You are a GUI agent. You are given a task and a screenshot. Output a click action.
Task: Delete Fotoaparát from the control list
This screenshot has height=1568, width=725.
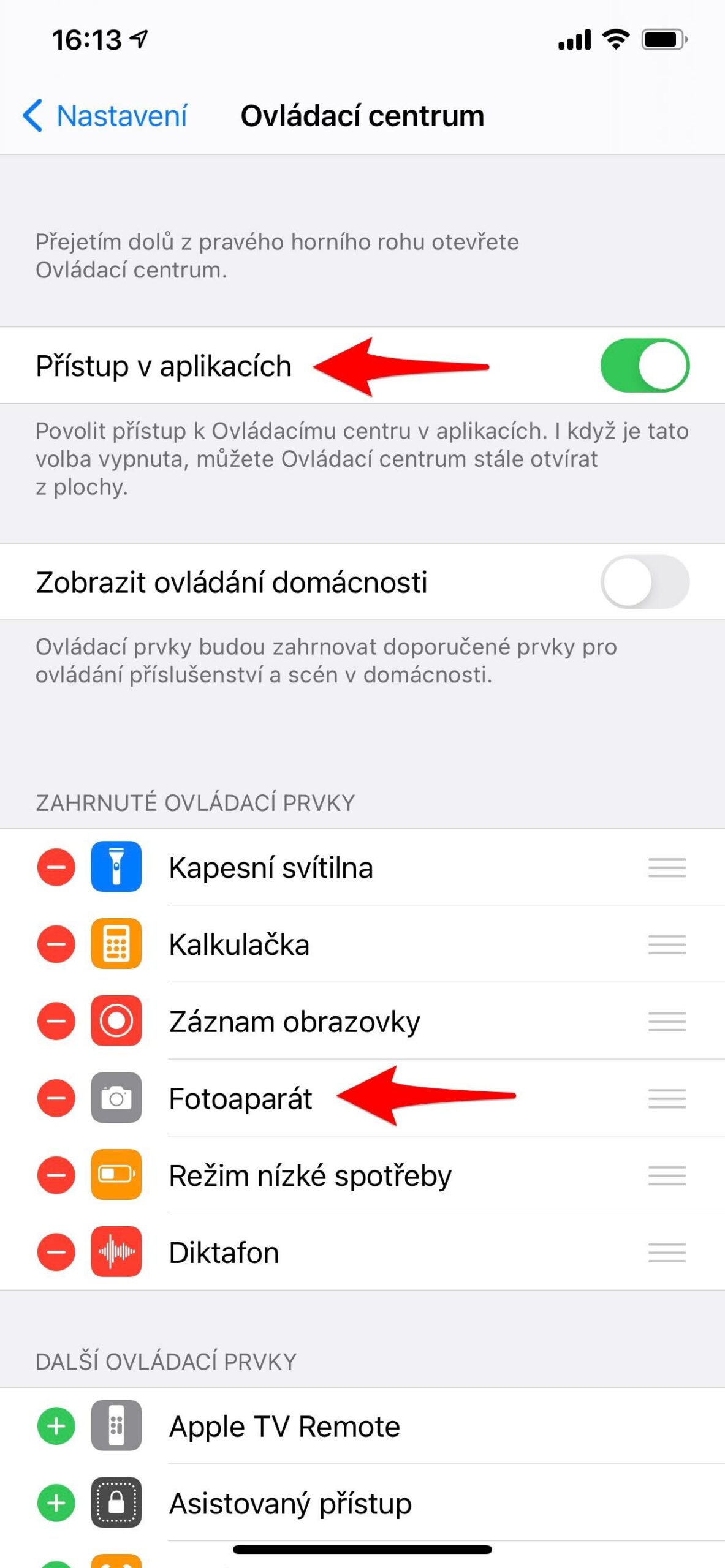[x=56, y=1098]
